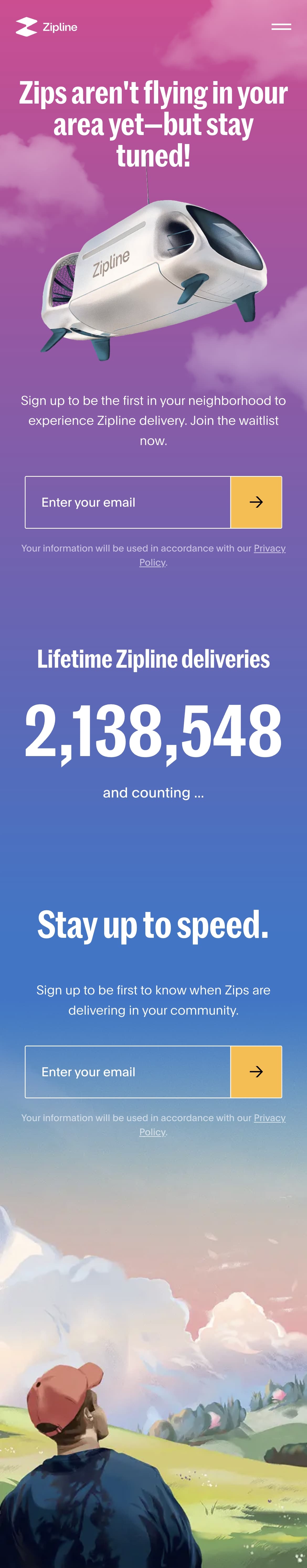Image resolution: width=307 pixels, height=1568 pixels.
Task: Open the hamburger menu
Action: (x=281, y=27)
